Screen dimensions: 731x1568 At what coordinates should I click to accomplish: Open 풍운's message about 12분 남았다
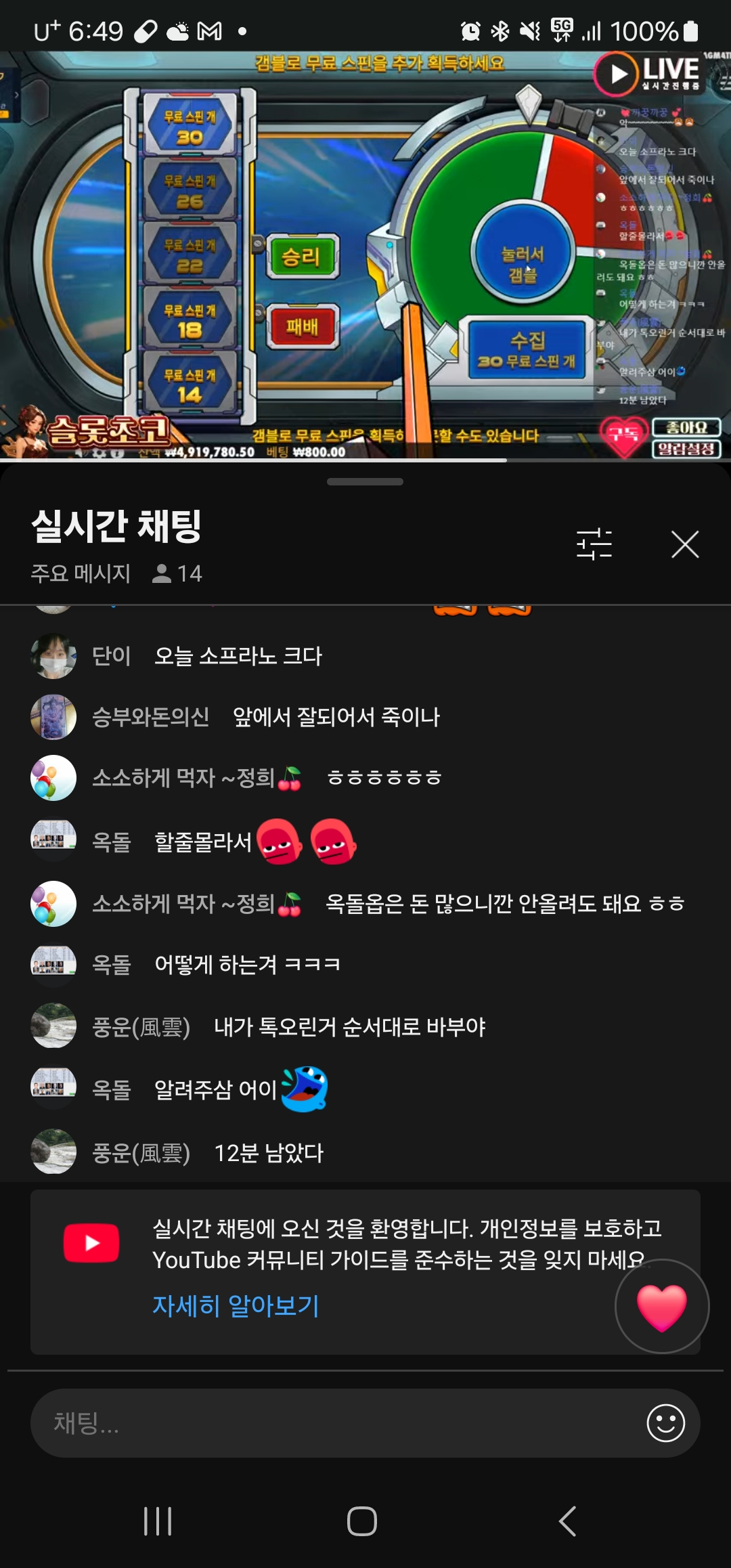point(268,1152)
